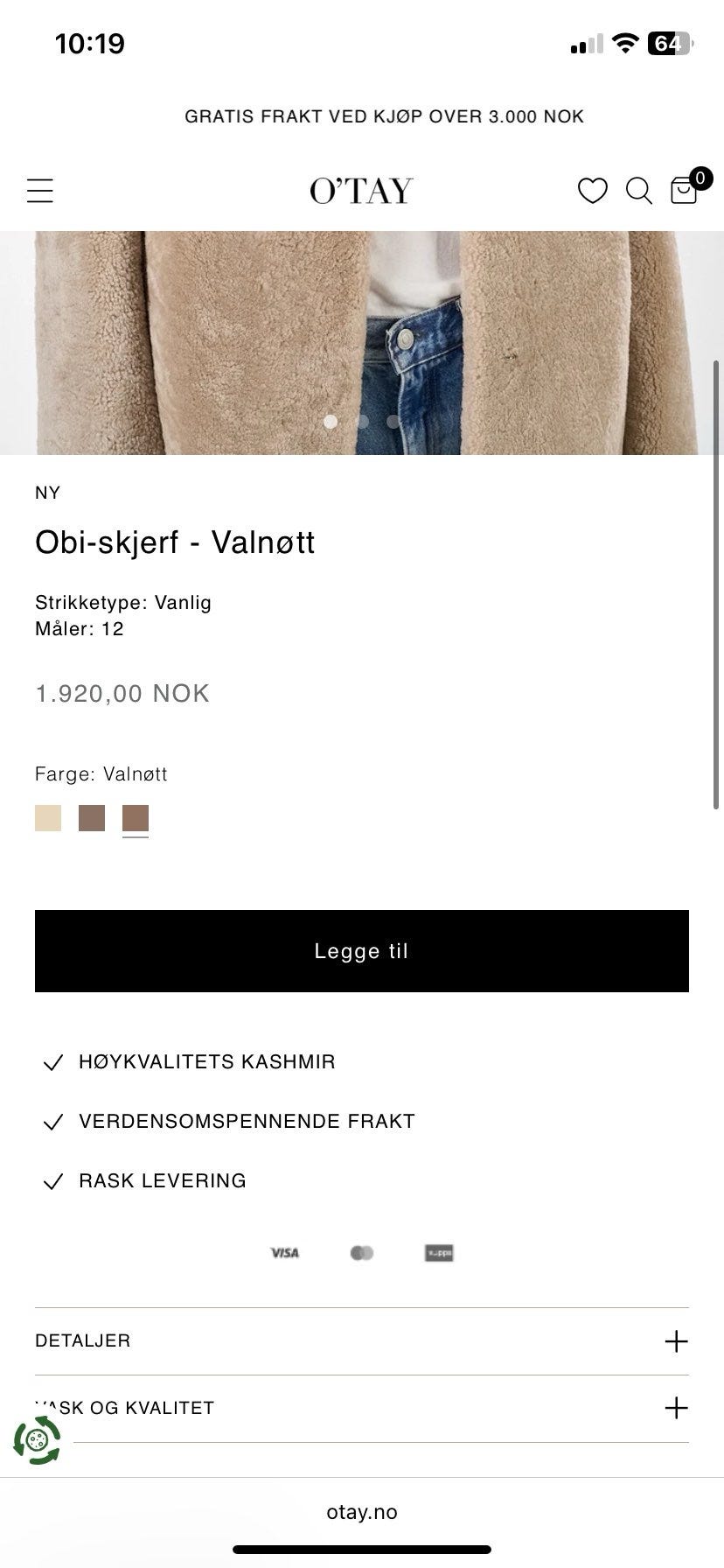
Task: Select the first image carousel dot
Action: 331,421
